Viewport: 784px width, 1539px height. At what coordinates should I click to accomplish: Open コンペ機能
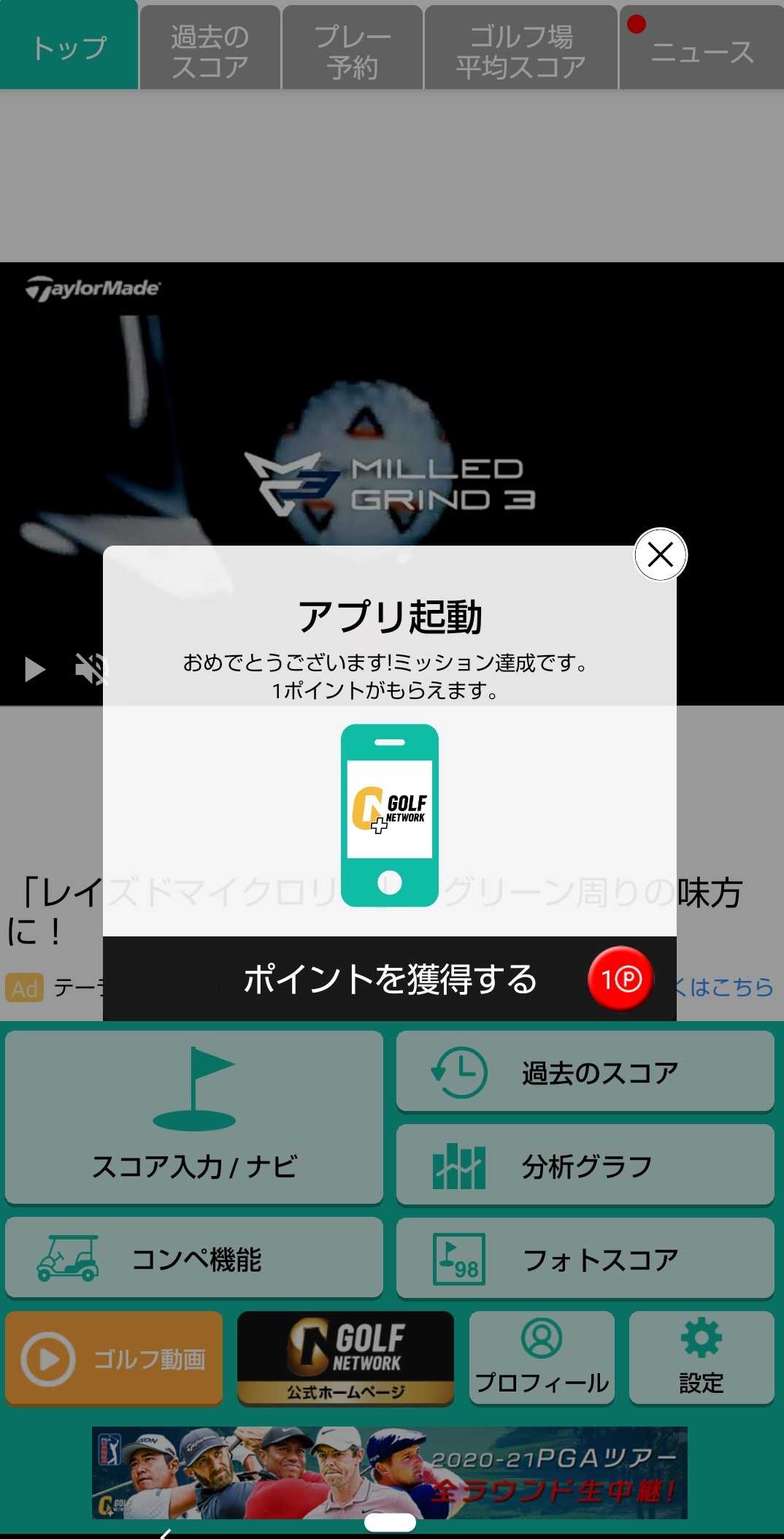194,1258
